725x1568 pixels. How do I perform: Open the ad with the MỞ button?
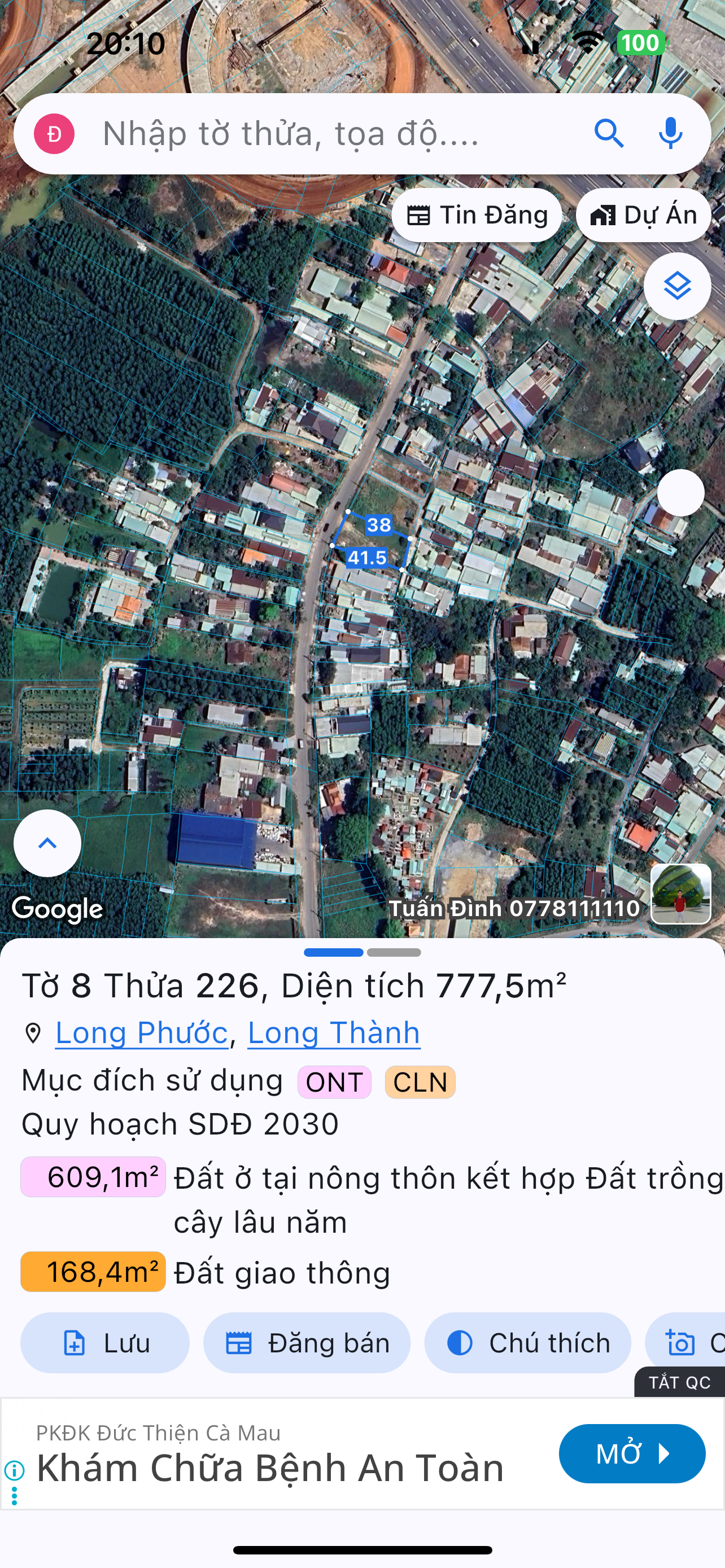click(632, 1453)
